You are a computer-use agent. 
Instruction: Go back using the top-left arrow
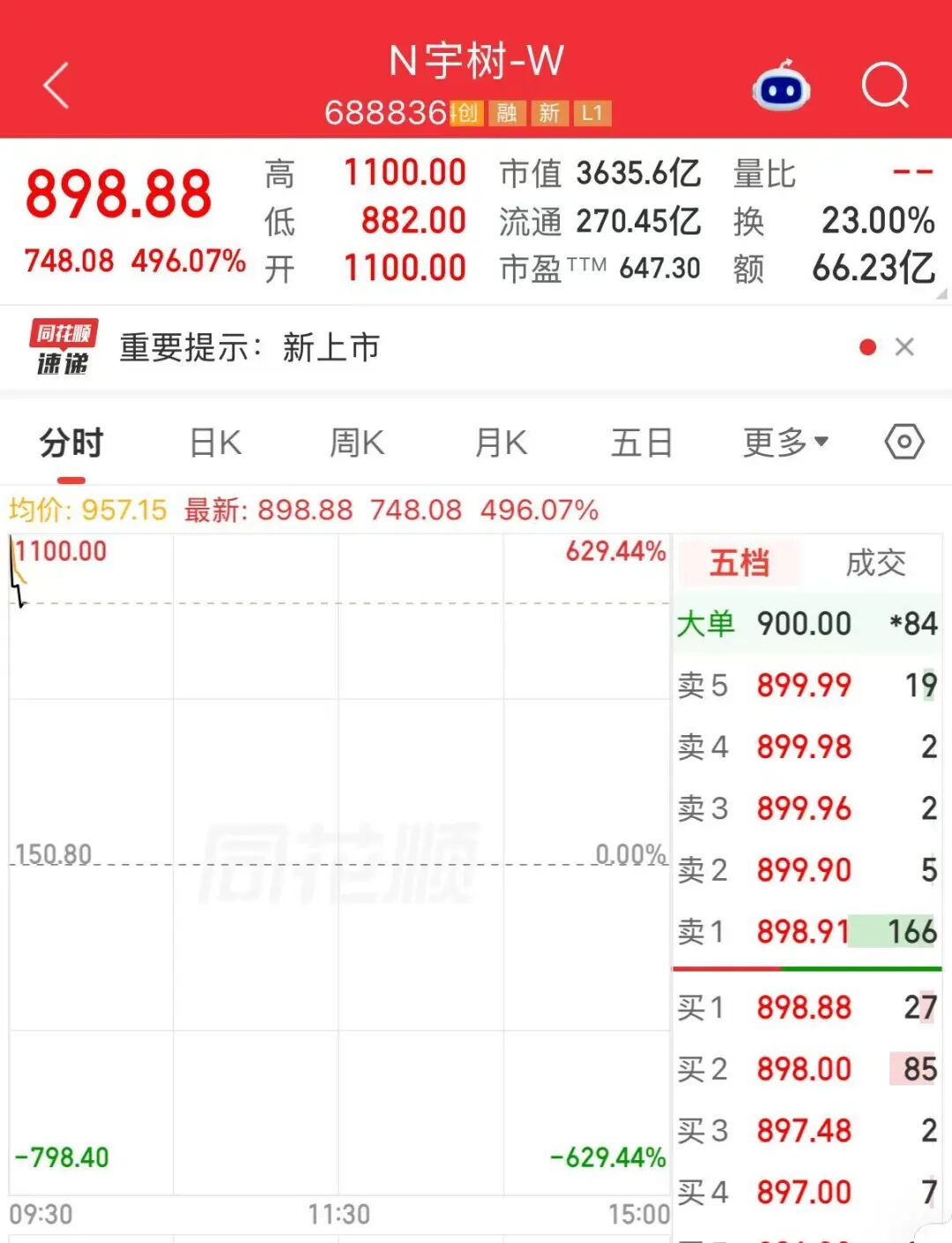tap(56, 86)
